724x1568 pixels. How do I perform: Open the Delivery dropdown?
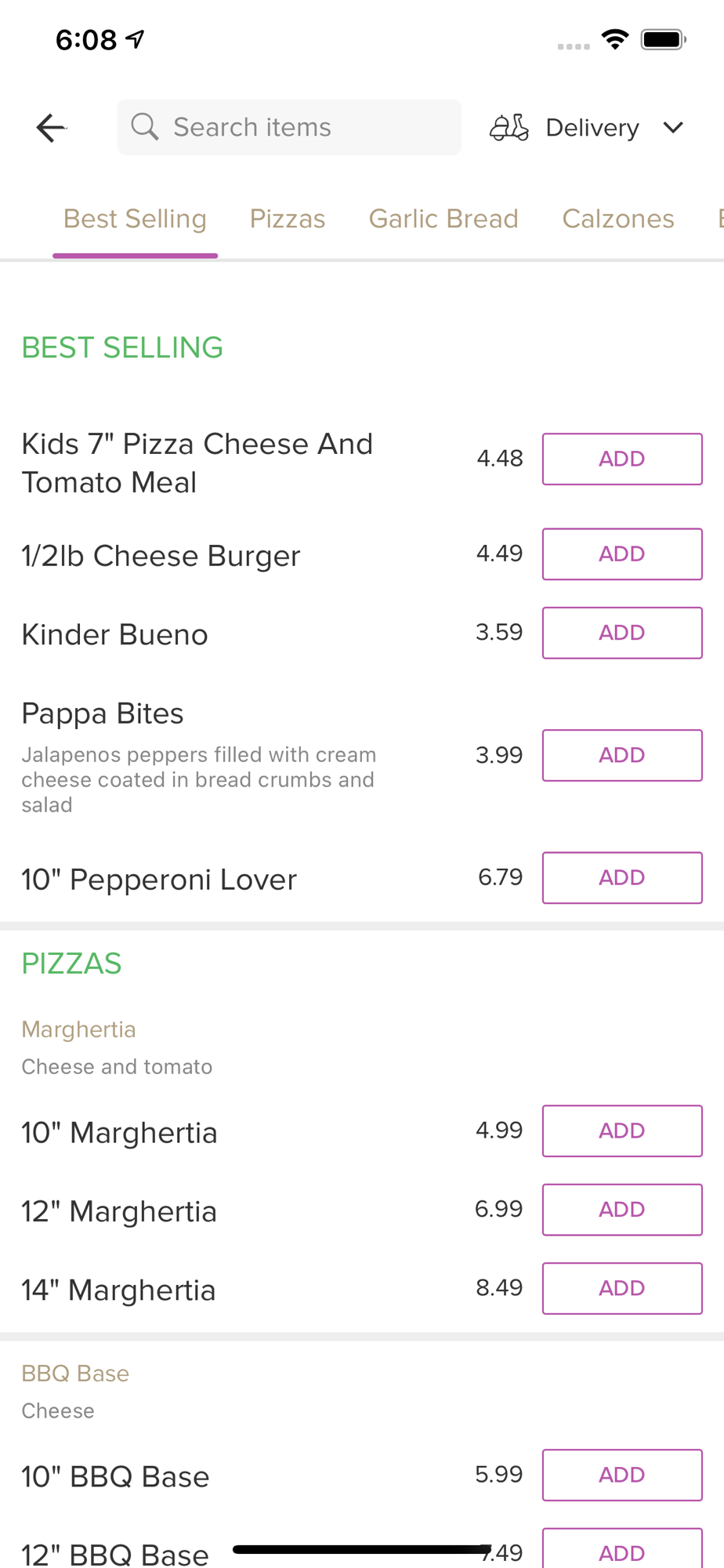pyautogui.click(x=588, y=128)
